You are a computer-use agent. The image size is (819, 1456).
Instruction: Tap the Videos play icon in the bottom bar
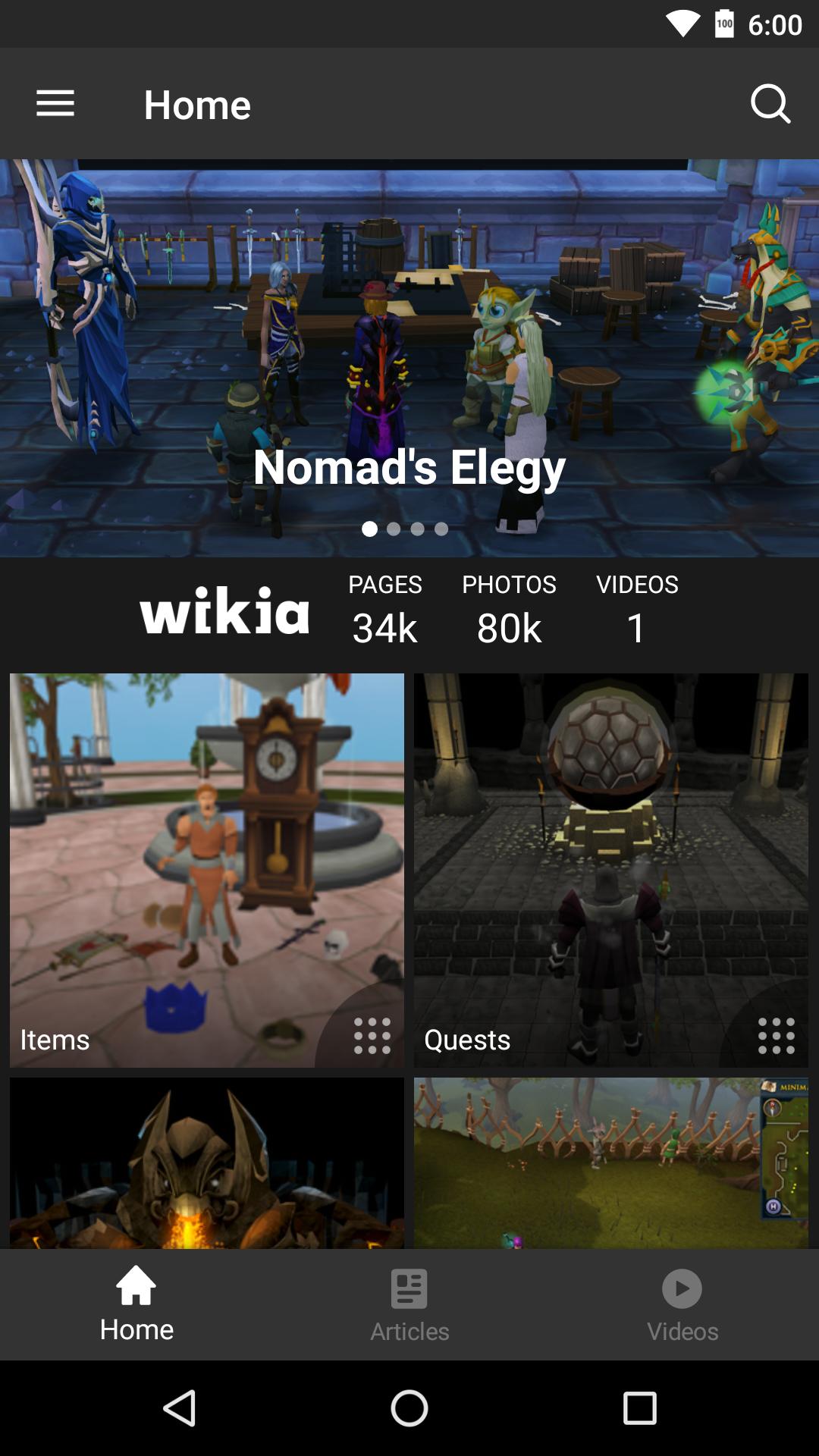pyautogui.click(x=682, y=1289)
